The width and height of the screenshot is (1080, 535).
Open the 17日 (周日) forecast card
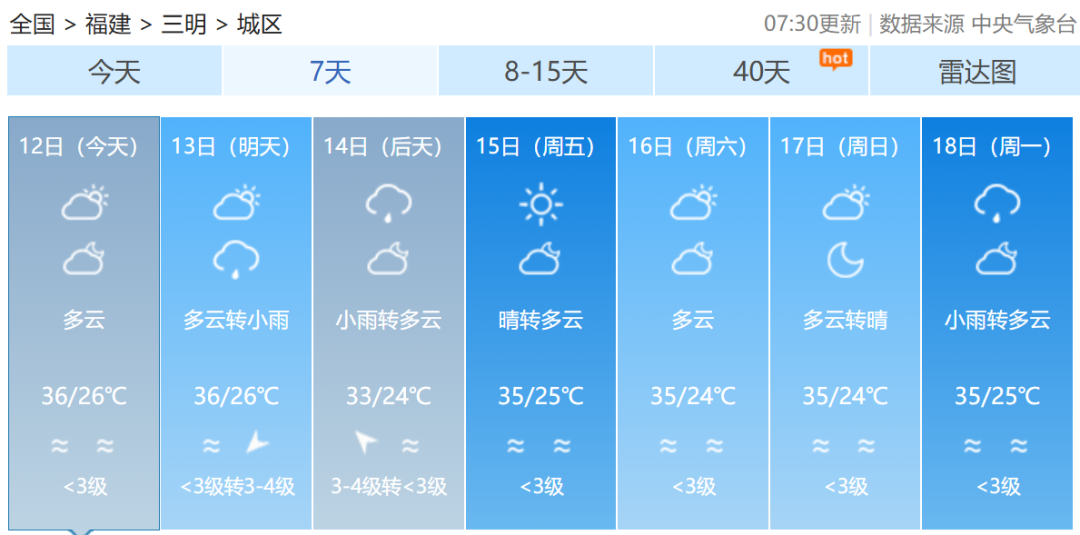[x=845, y=322]
